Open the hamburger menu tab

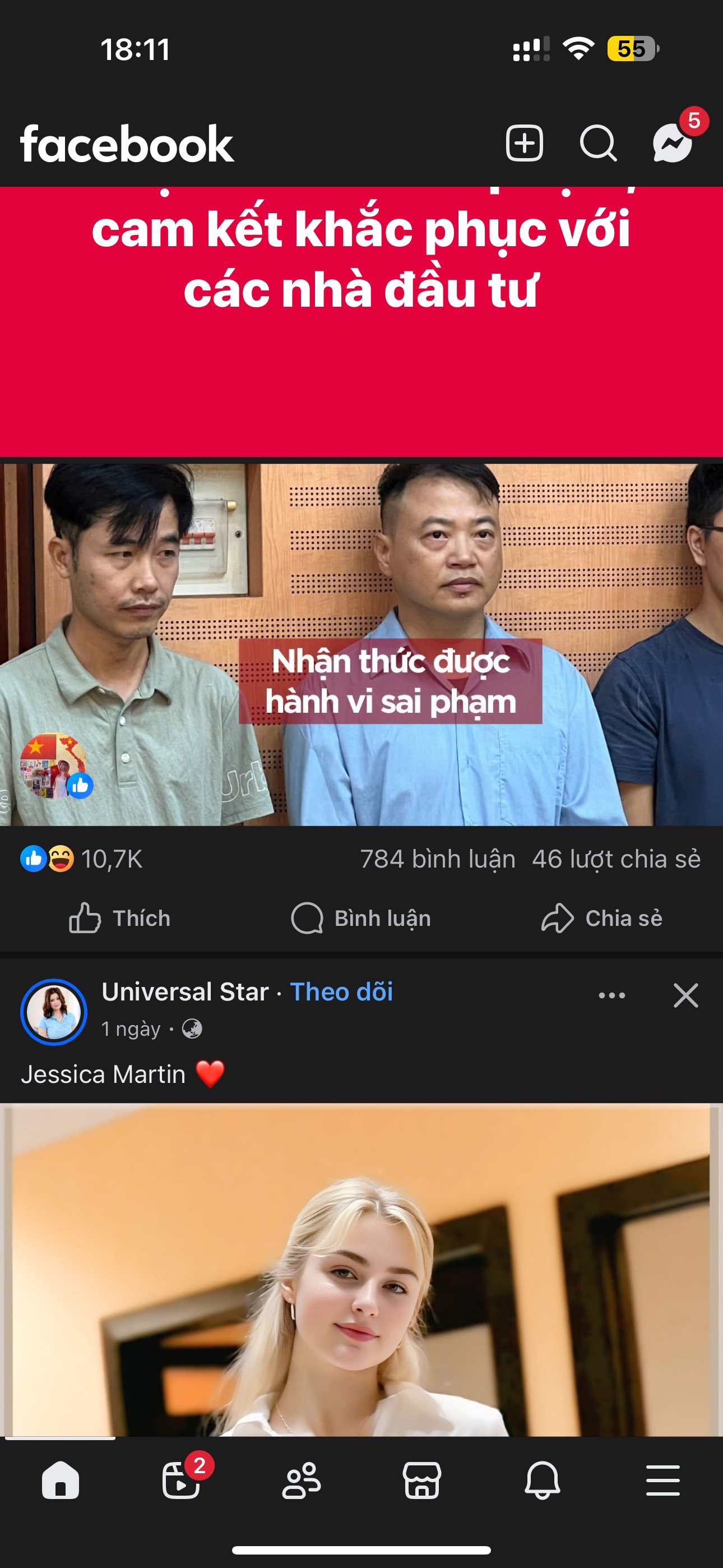pos(662,1481)
